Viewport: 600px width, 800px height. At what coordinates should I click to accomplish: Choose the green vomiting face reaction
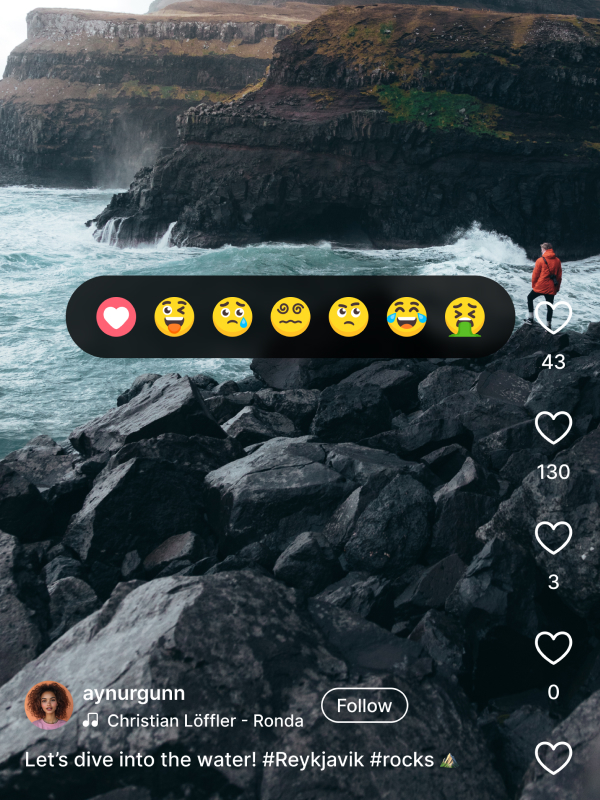(464, 317)
